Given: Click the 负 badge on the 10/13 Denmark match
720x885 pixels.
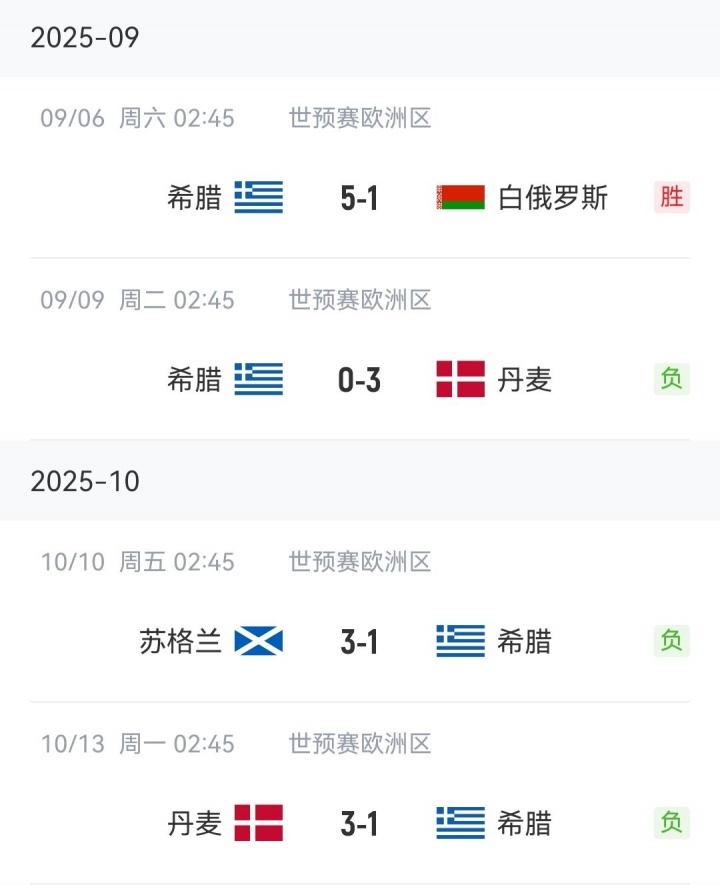Looking at the screenshot, I should tap(670, 823).
